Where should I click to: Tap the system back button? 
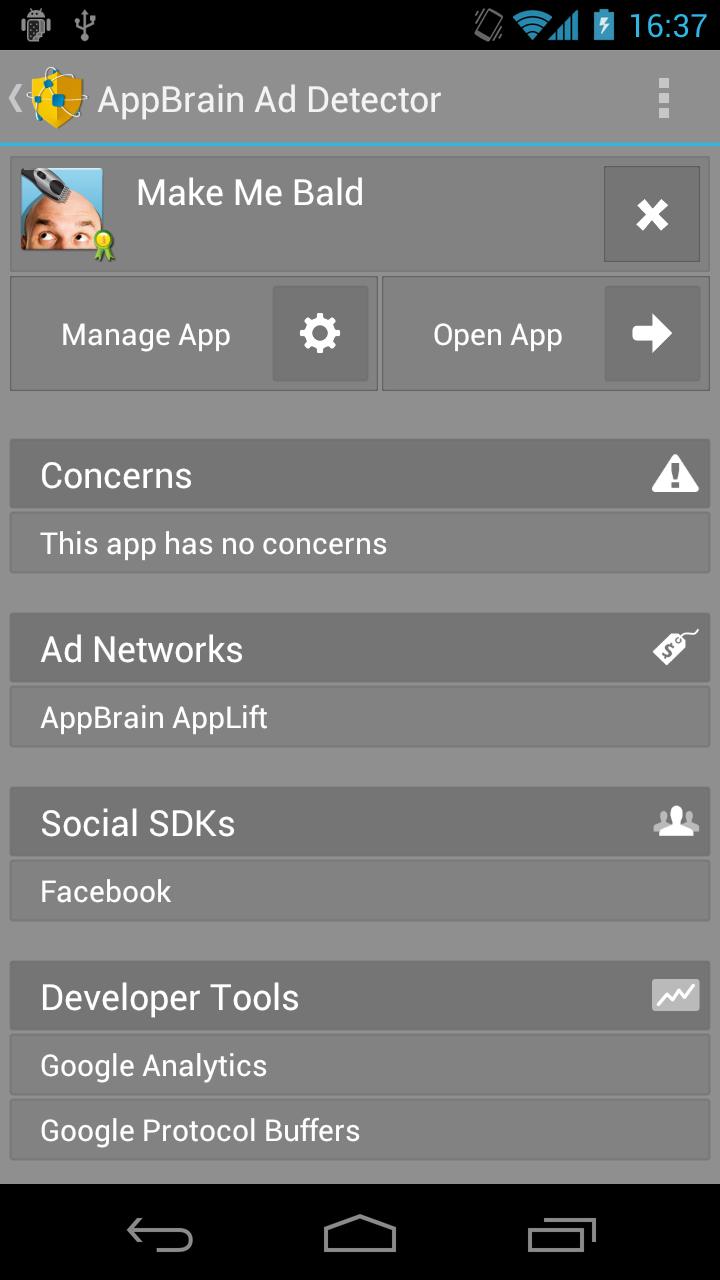160,1234
